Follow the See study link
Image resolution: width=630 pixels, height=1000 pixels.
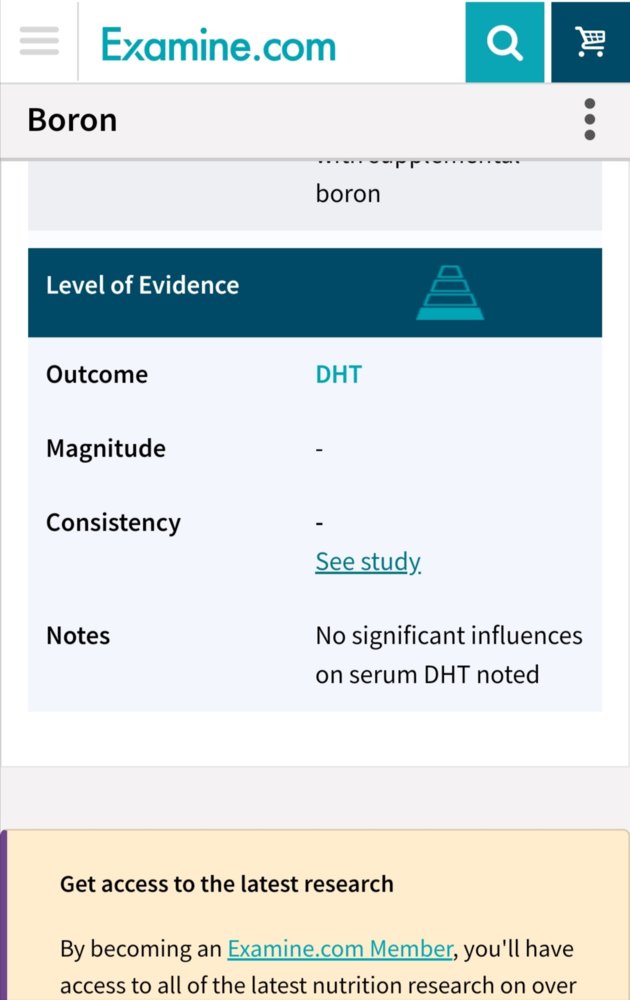368,562
